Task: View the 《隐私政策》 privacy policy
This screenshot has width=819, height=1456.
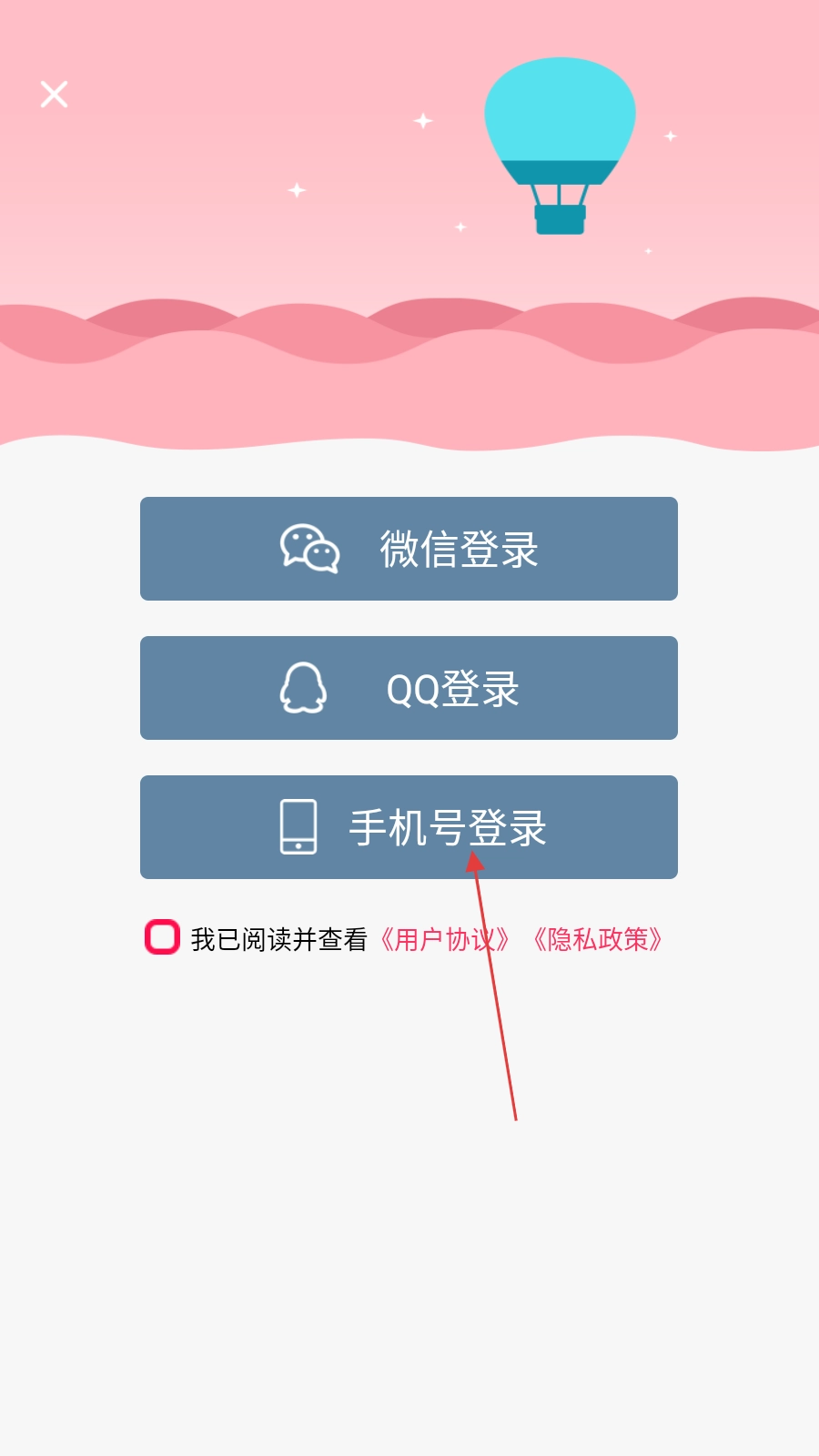Action: (x=597, y=939)
